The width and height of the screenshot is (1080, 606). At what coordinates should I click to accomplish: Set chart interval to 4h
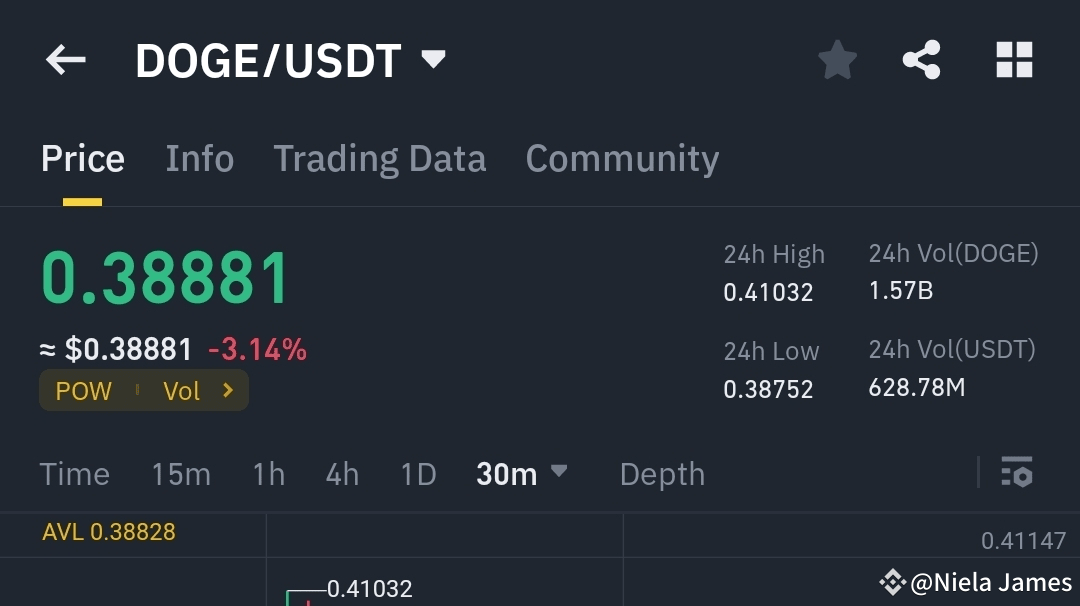tap(342, 474)
